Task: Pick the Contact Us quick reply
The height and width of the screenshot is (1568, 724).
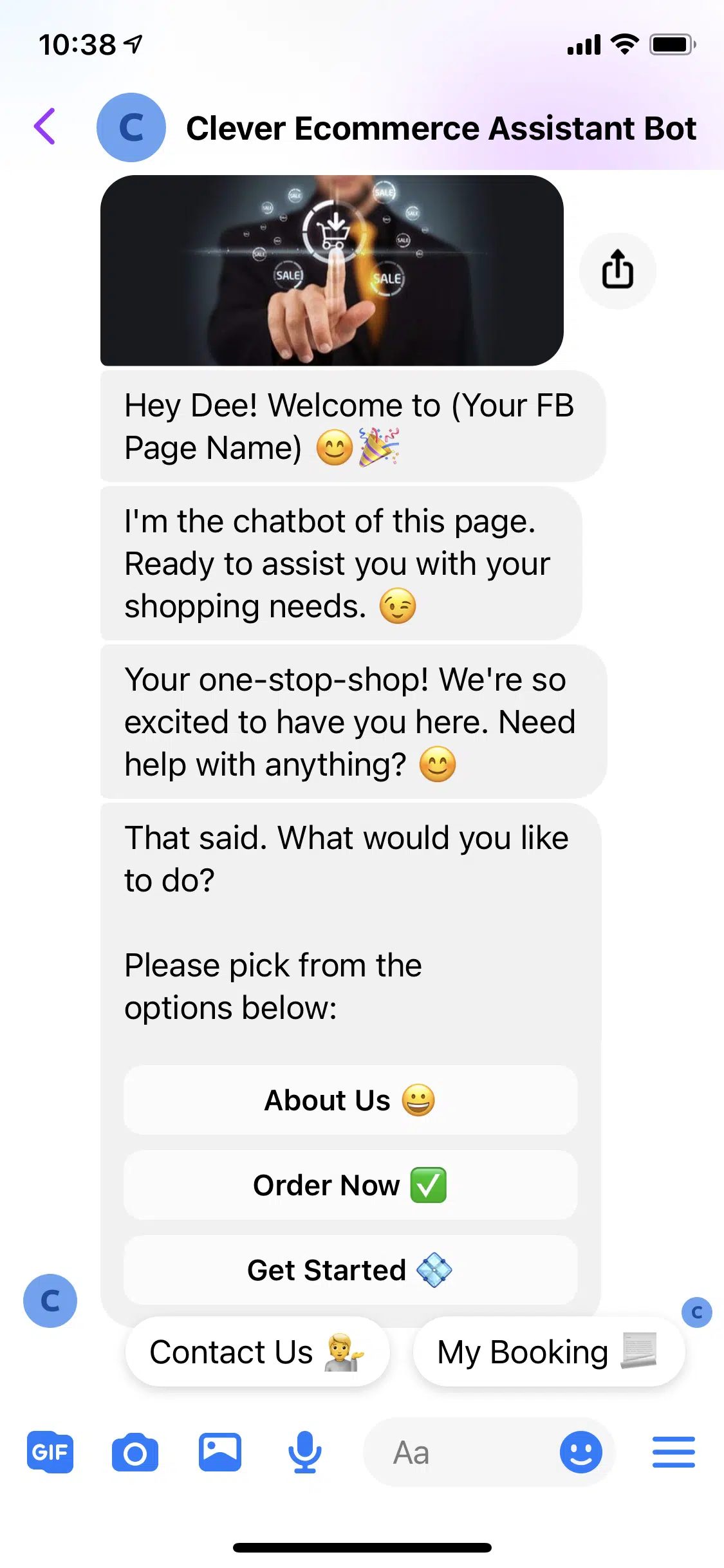Action: point(257,1351)
